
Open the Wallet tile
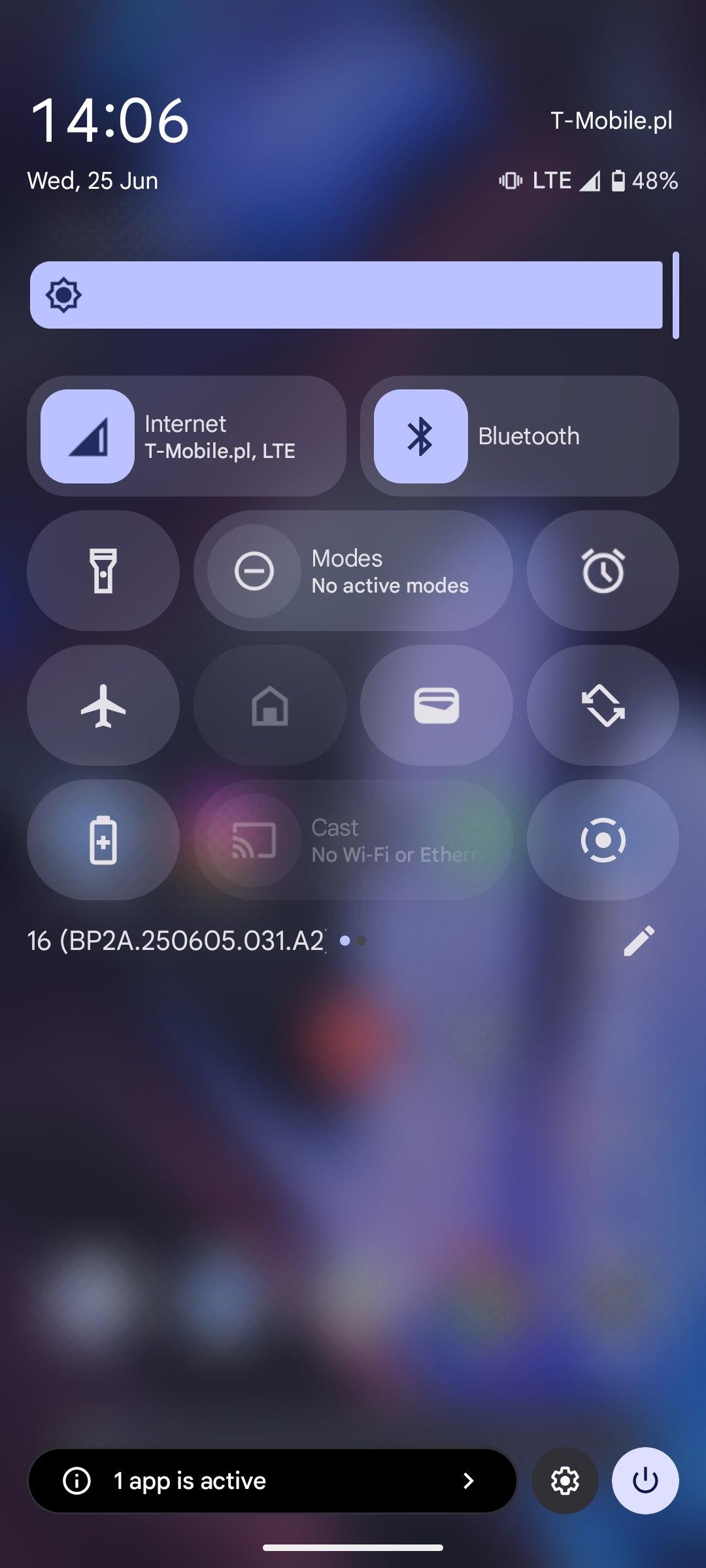pyautogui.click(x=436, y=706)
